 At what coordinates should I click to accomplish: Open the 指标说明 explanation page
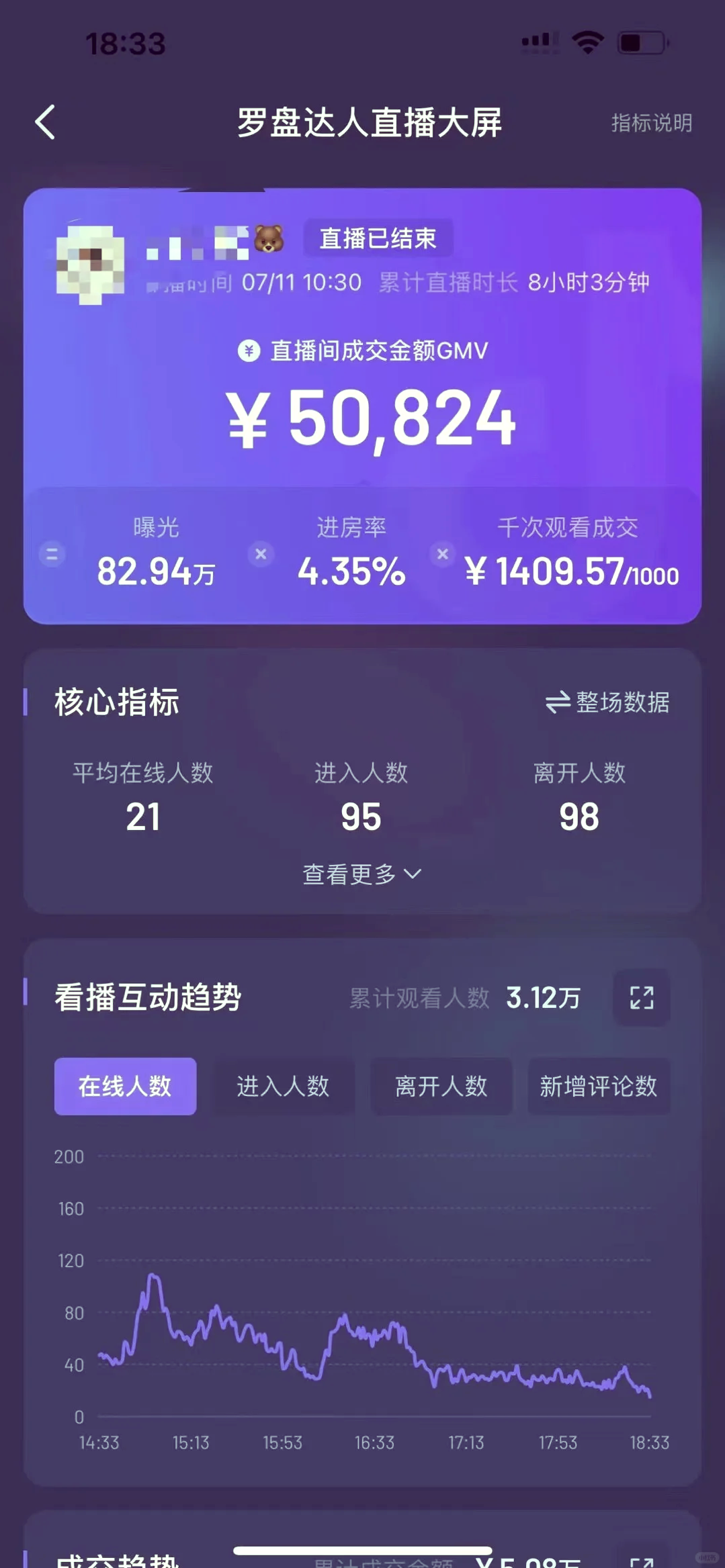pyautogui.click(x=650, y=123)
